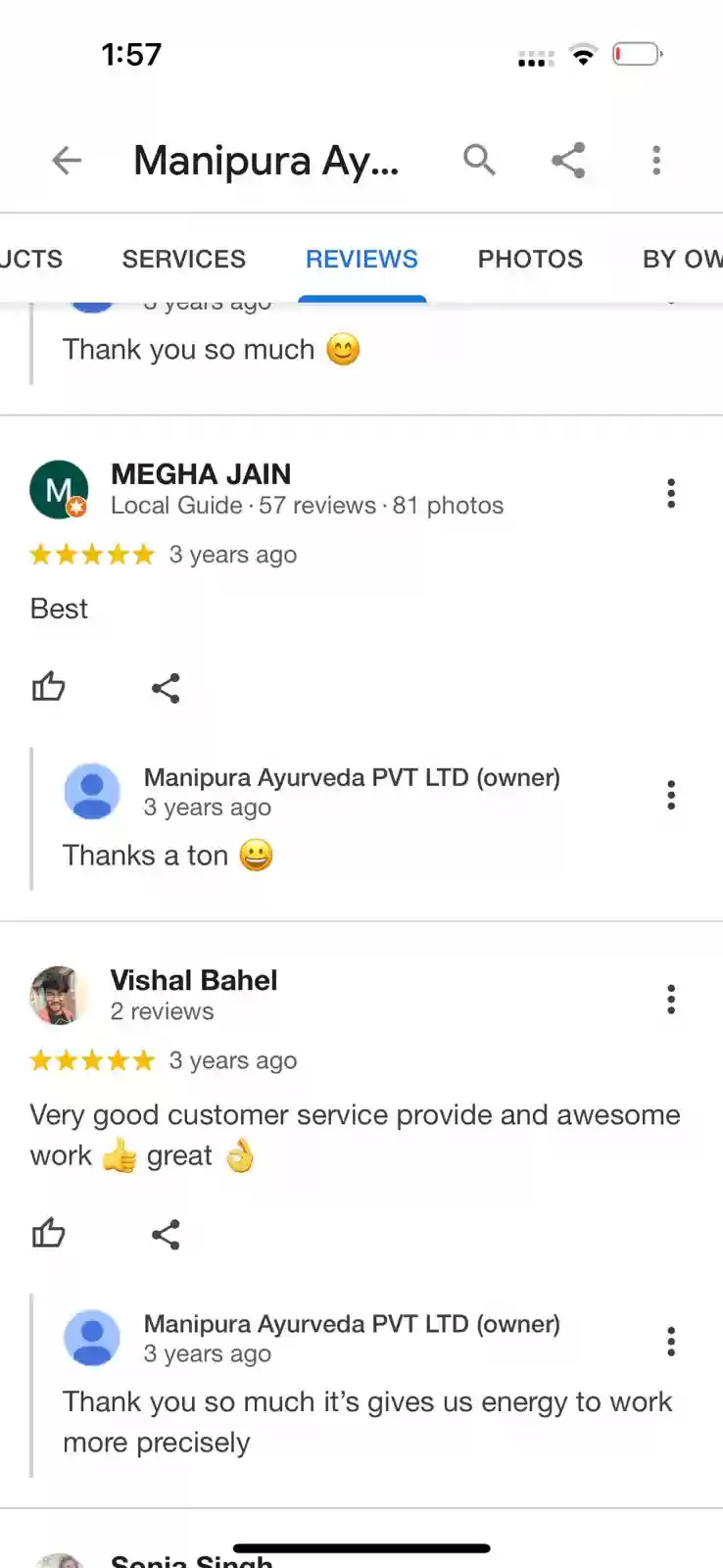The image size is (723, 1568).
Task: Open options for the owner reply "Thanks a ton"
Action: (671, 795)
